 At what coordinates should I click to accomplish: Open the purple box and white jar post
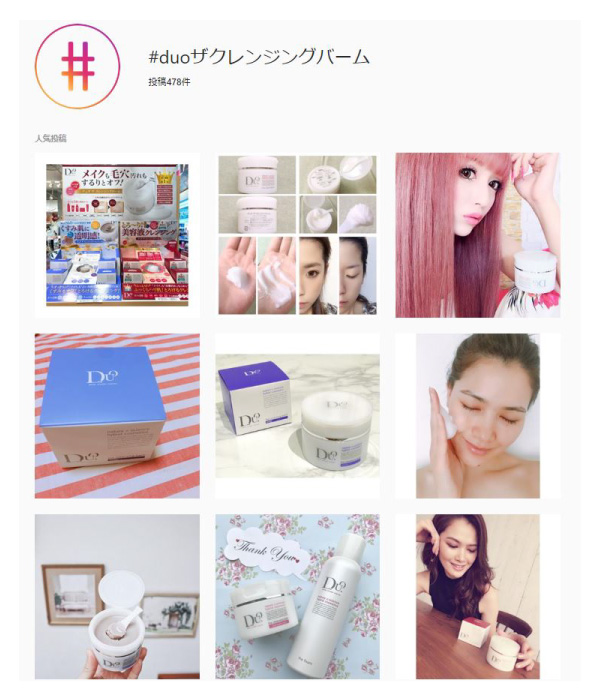coord(297,415)
